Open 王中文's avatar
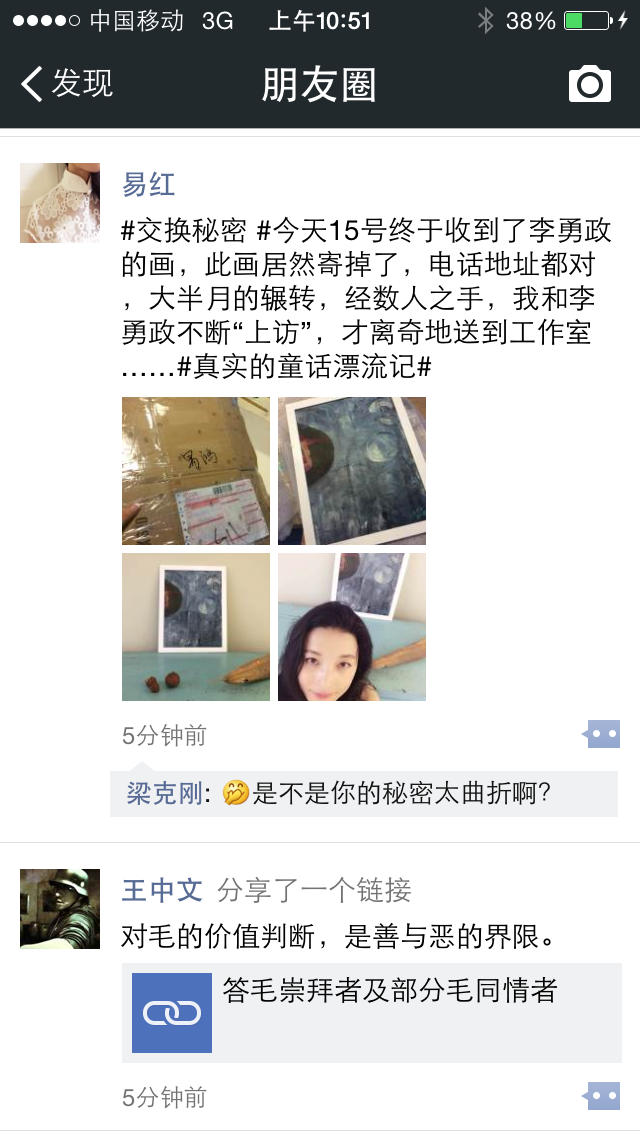 (x=60, y=909)
